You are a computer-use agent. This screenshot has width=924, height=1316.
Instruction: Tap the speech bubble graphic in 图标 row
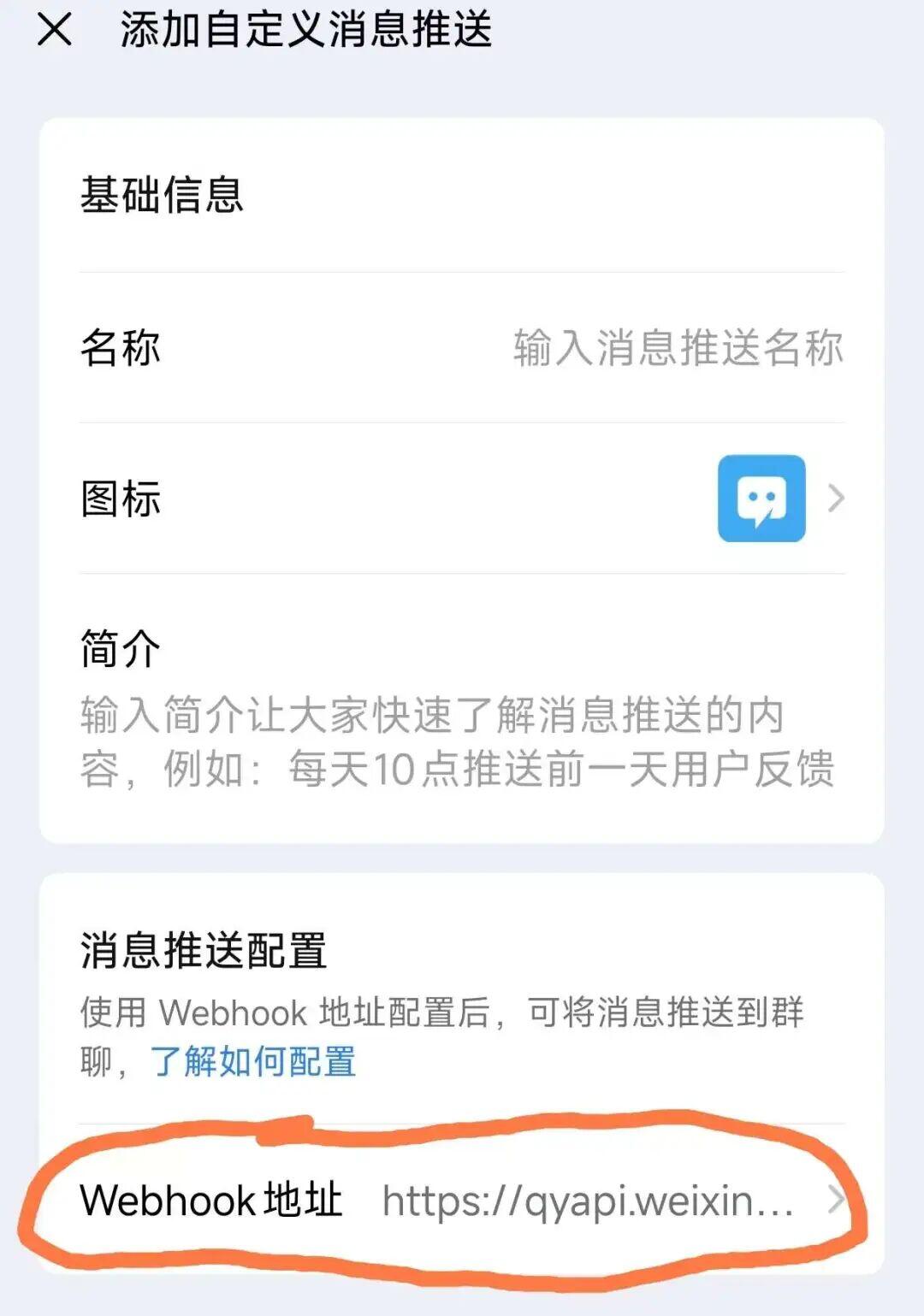point(761,500)
